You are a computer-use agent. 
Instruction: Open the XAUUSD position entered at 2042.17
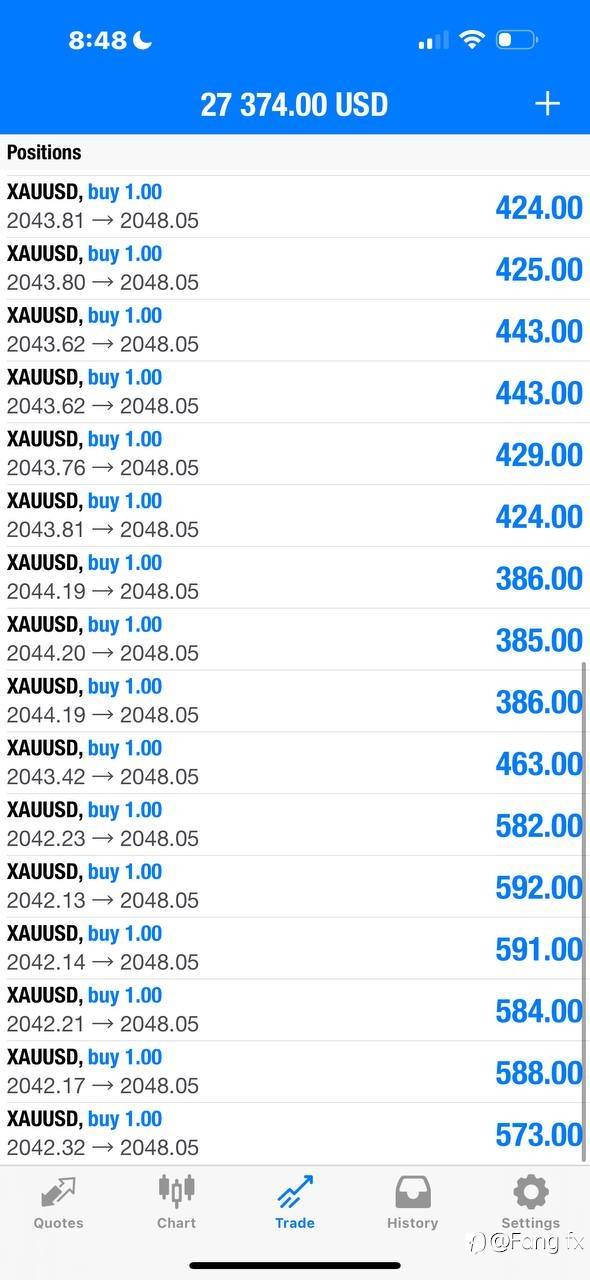295,1072
